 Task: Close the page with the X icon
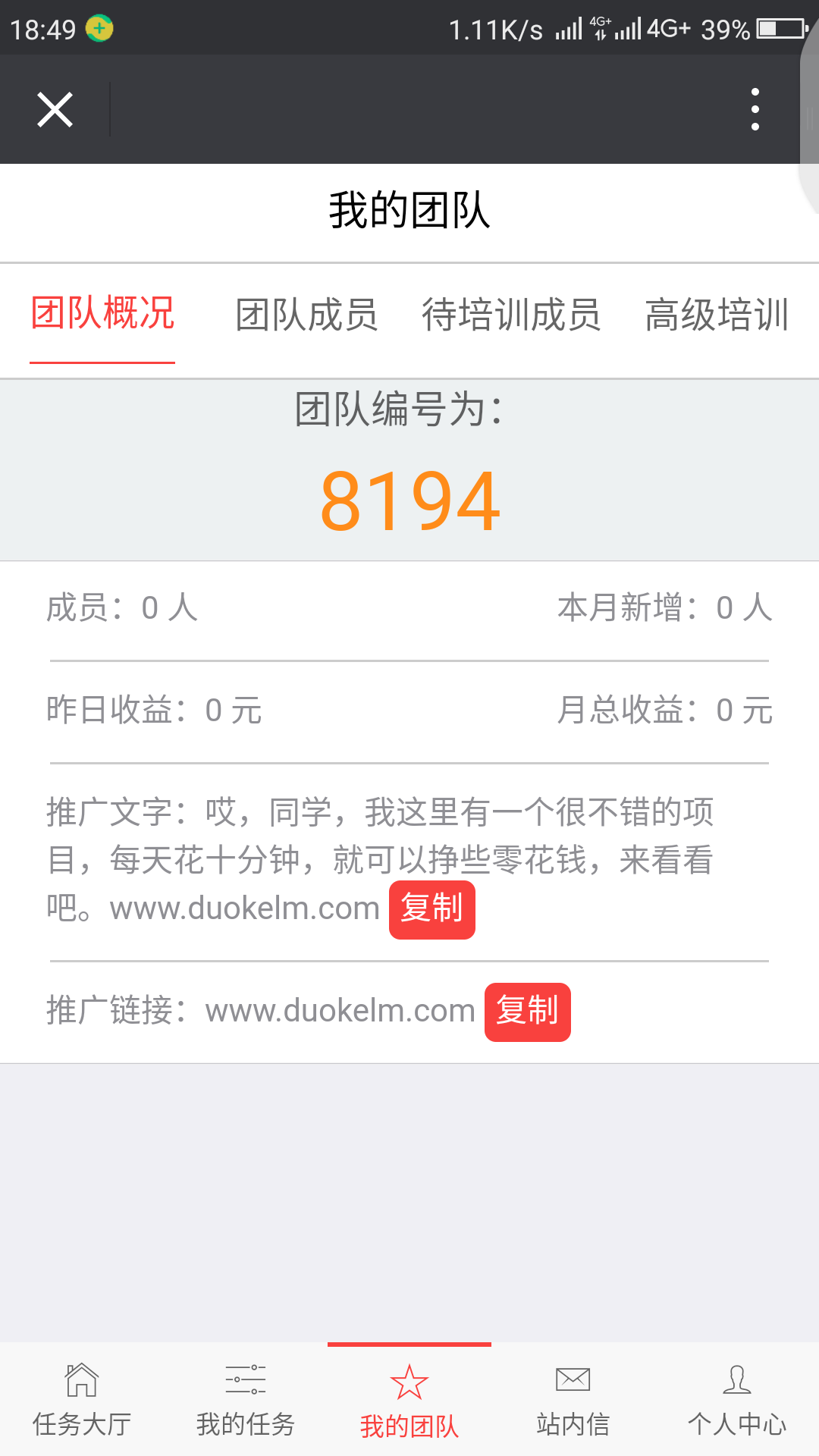(x=55, y=110)
